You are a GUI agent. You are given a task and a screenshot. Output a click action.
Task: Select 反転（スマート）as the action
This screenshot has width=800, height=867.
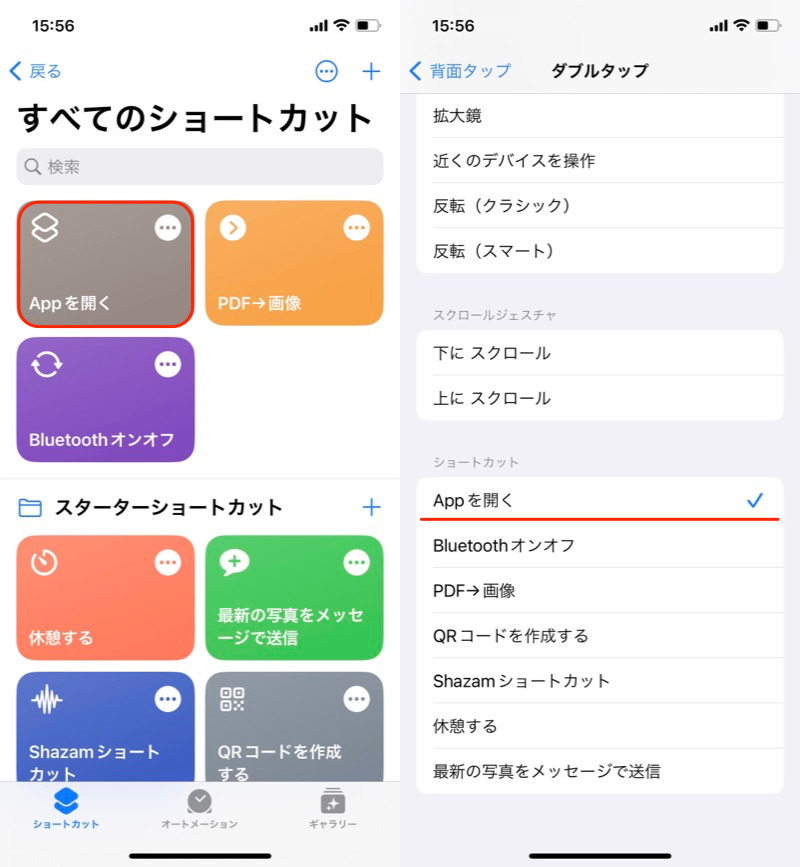pos(600,251)
